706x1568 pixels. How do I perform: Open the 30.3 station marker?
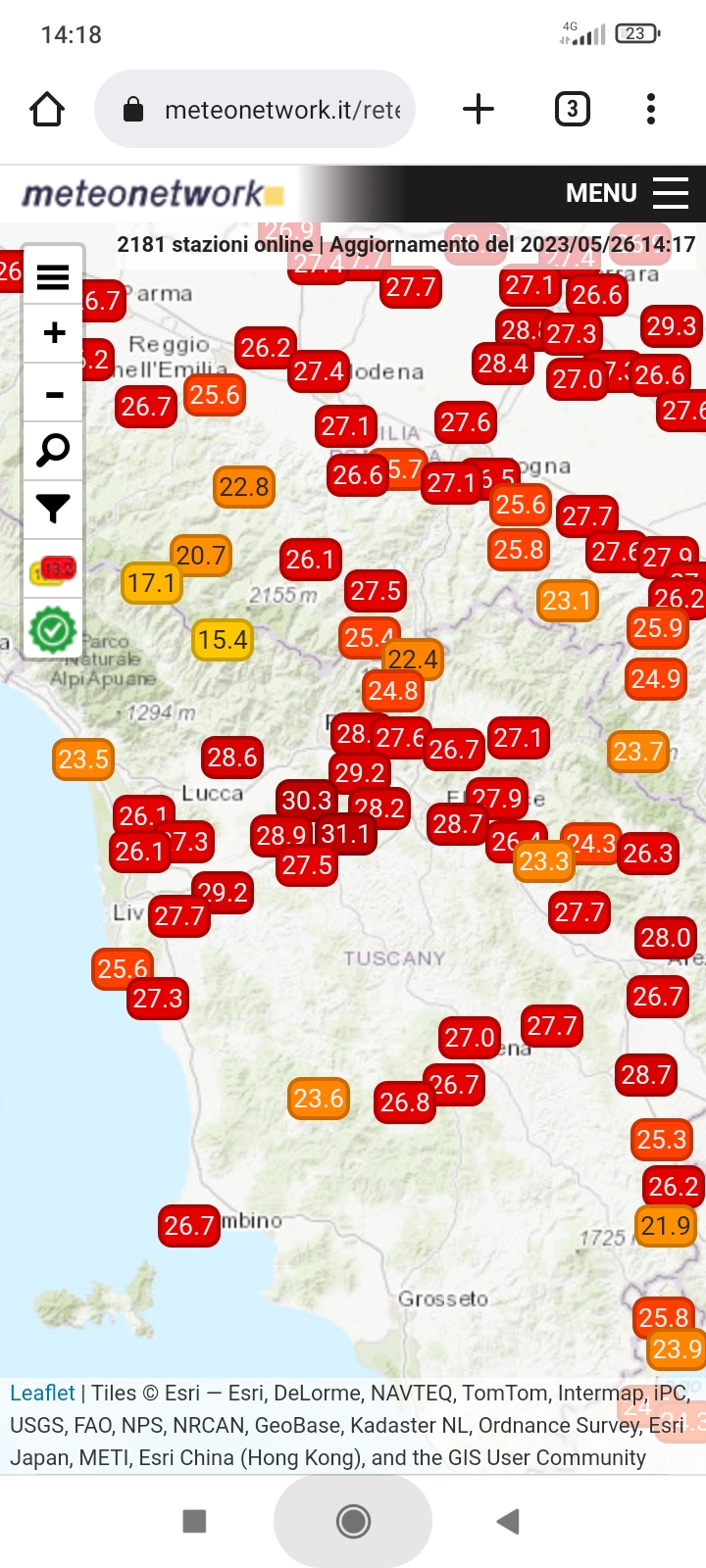point(306,801)
